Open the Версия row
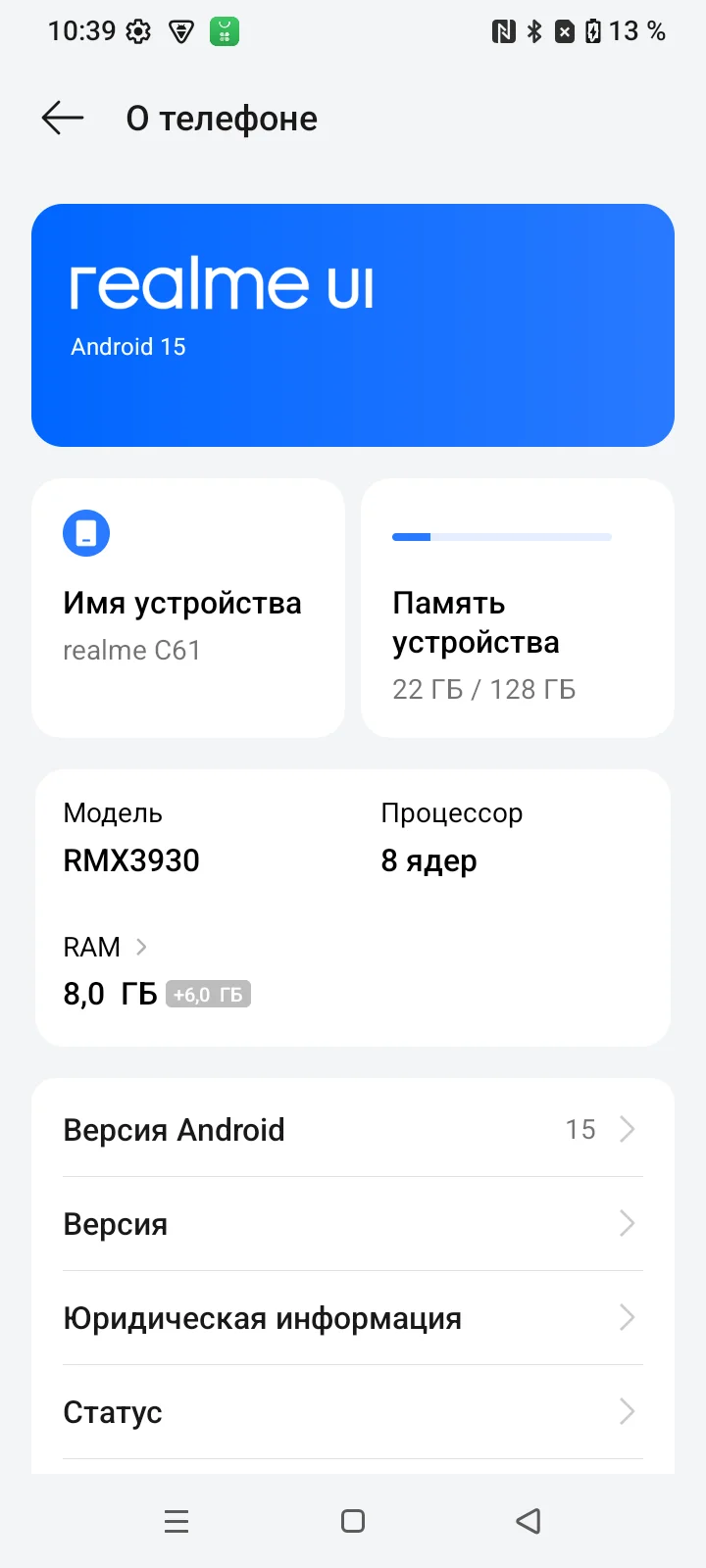This screenshot has height=1568, width=706. (353, 1223)
